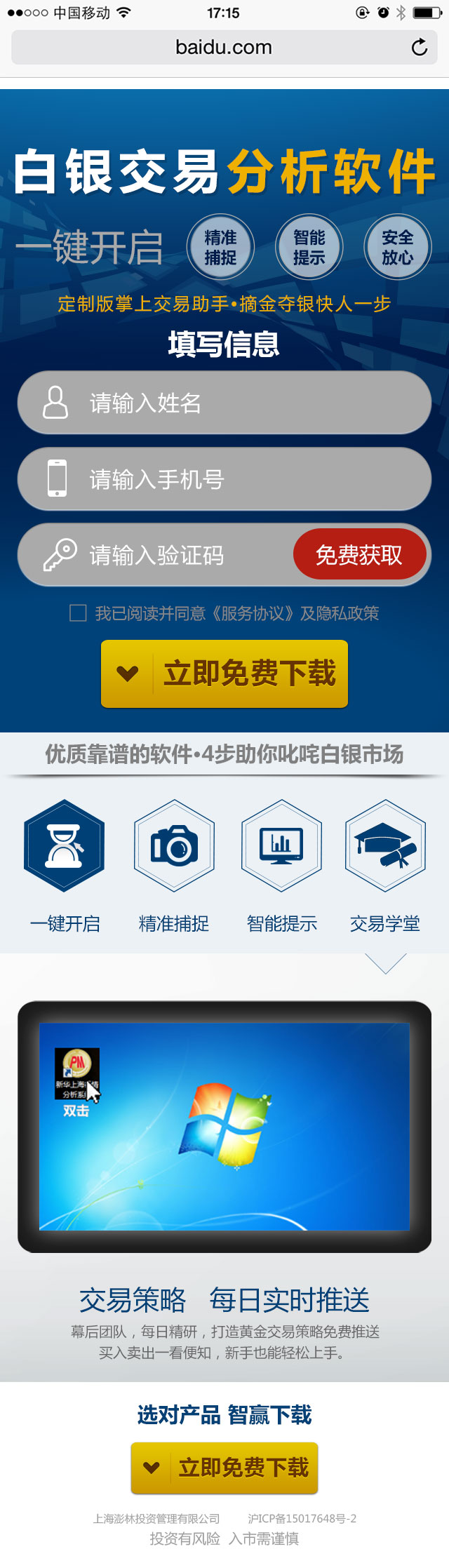Image resolution: width=449 pixels, height=1568 pixels.
Task: Focus the 请输入姓名 name field
Action: 239,403
